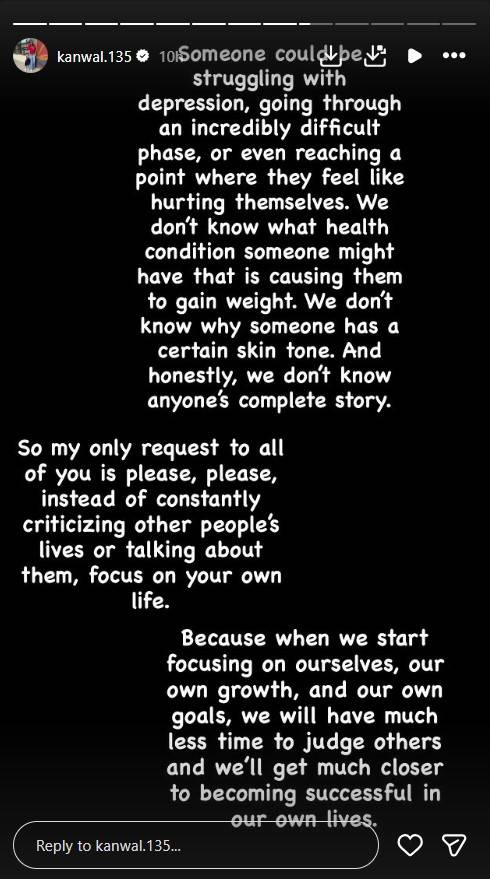Download this story

pyautogui.click(x=331, y=54)
